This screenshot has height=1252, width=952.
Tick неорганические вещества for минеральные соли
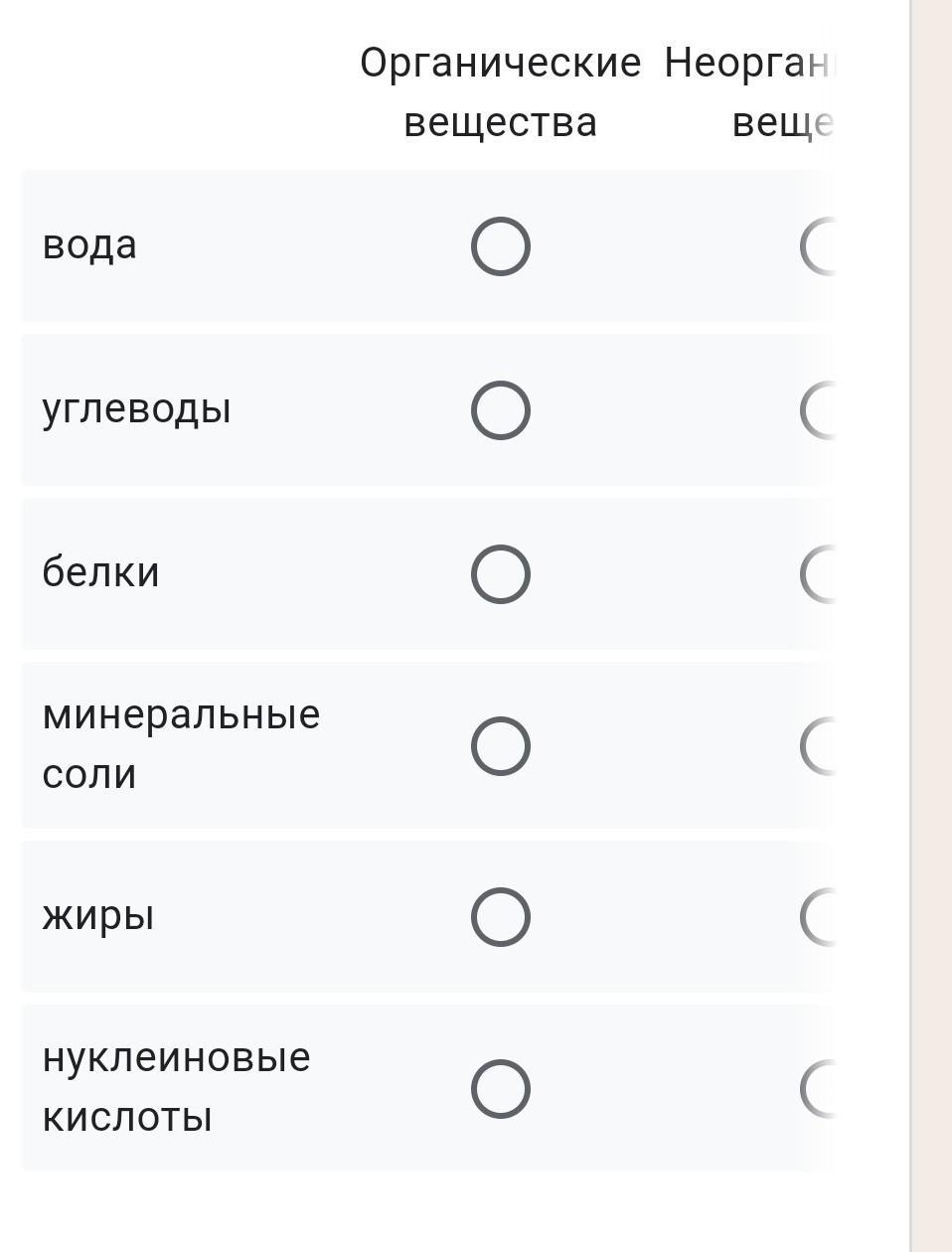(818, 746)
